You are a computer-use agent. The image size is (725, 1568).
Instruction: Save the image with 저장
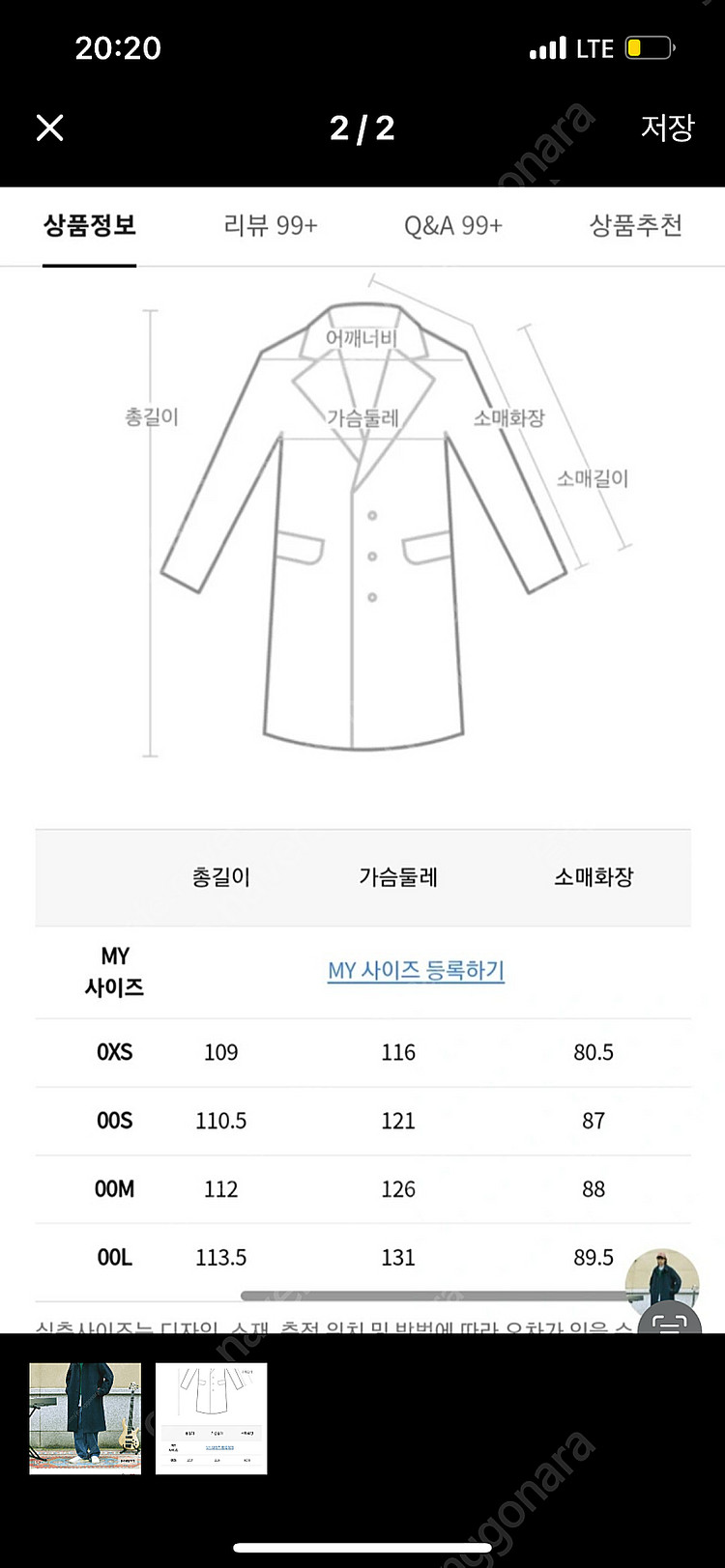pyautogui.click(x=667, y=128)
